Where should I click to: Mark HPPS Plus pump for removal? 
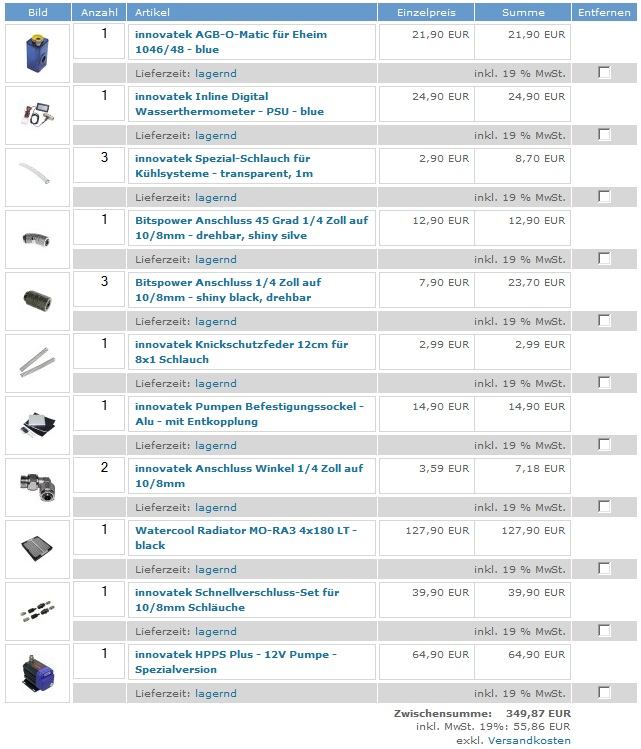point(604,693)
